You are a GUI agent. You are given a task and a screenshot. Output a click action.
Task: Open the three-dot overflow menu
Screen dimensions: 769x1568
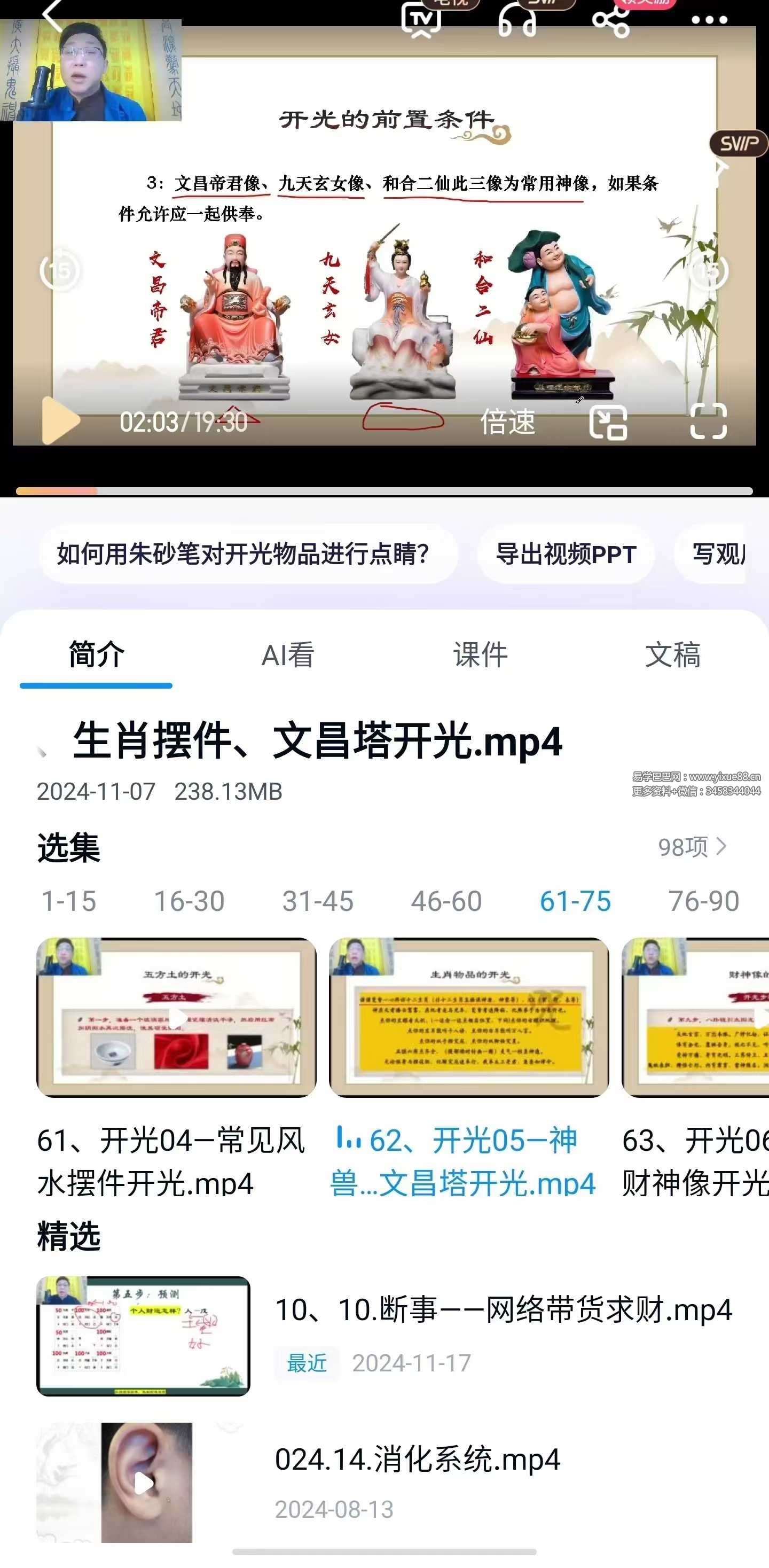pyautogui.click(x=709, y=20)
